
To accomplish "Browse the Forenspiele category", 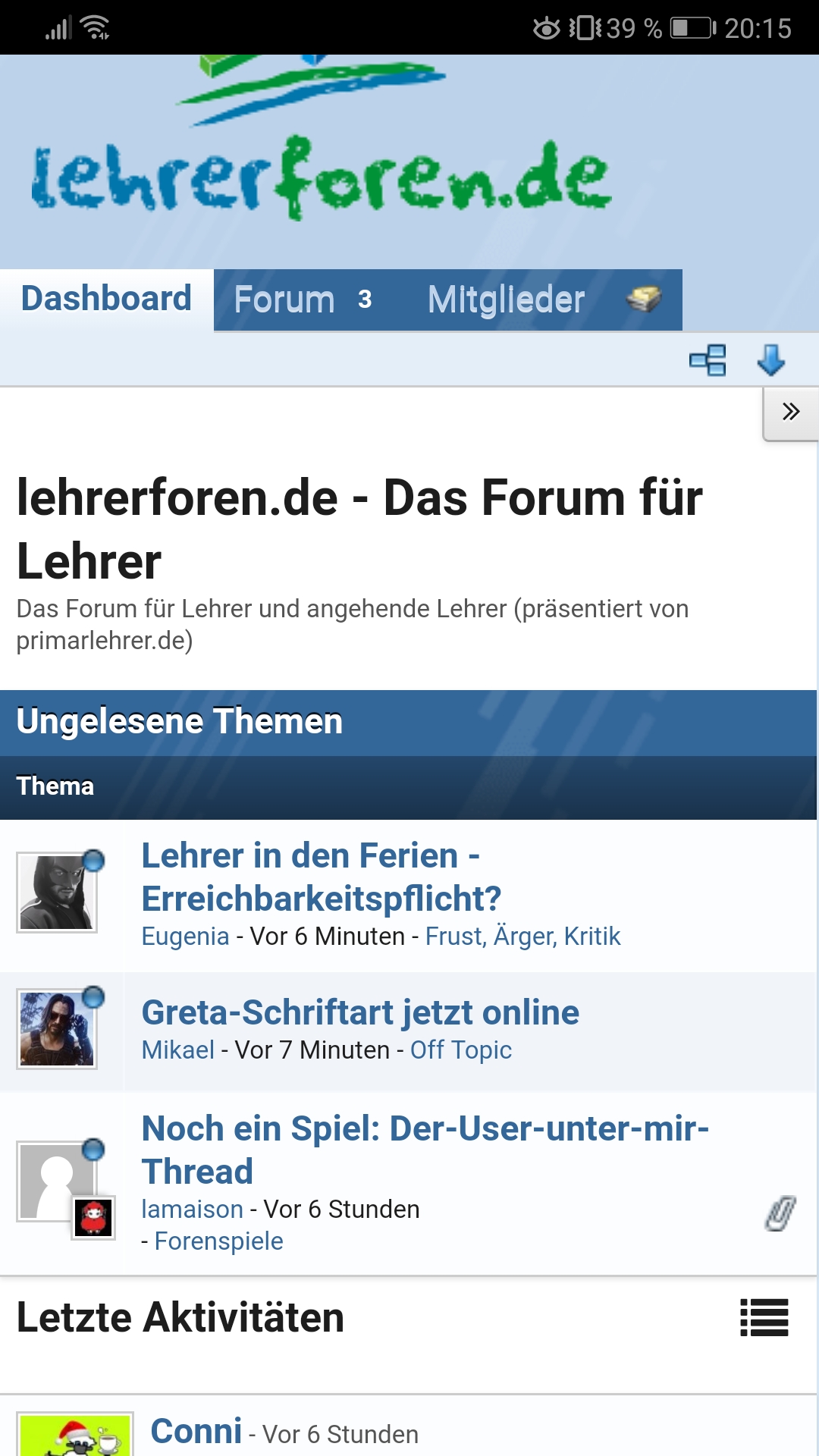I will (x=218, y=1241).
